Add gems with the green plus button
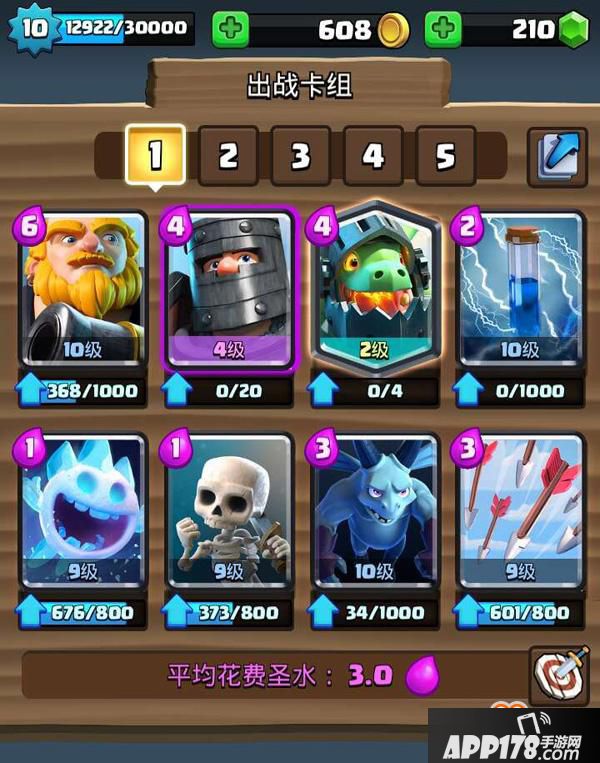This screenshot has height=763, width=600. (x=442, y=29)
